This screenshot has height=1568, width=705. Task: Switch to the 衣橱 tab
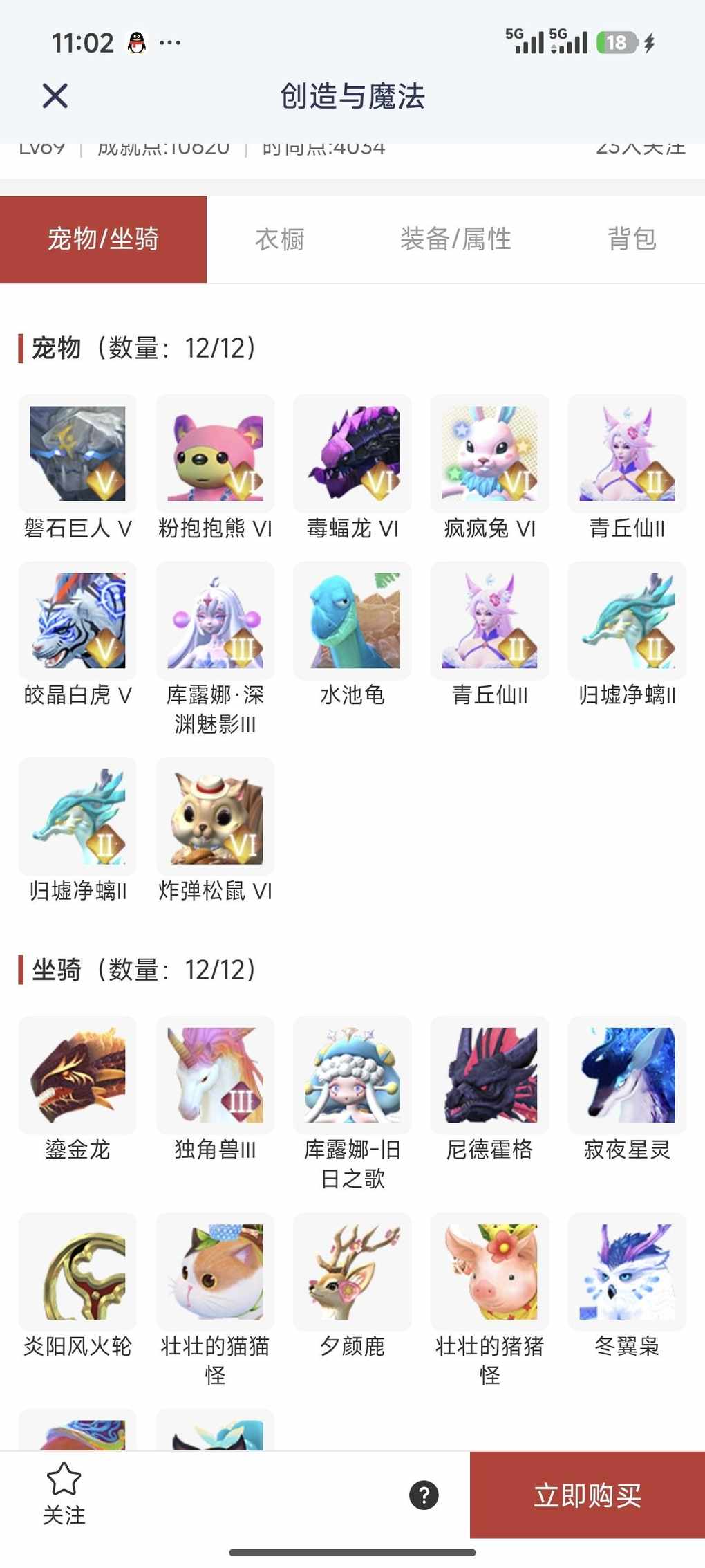pyautogui.click(x=280, y=239)
